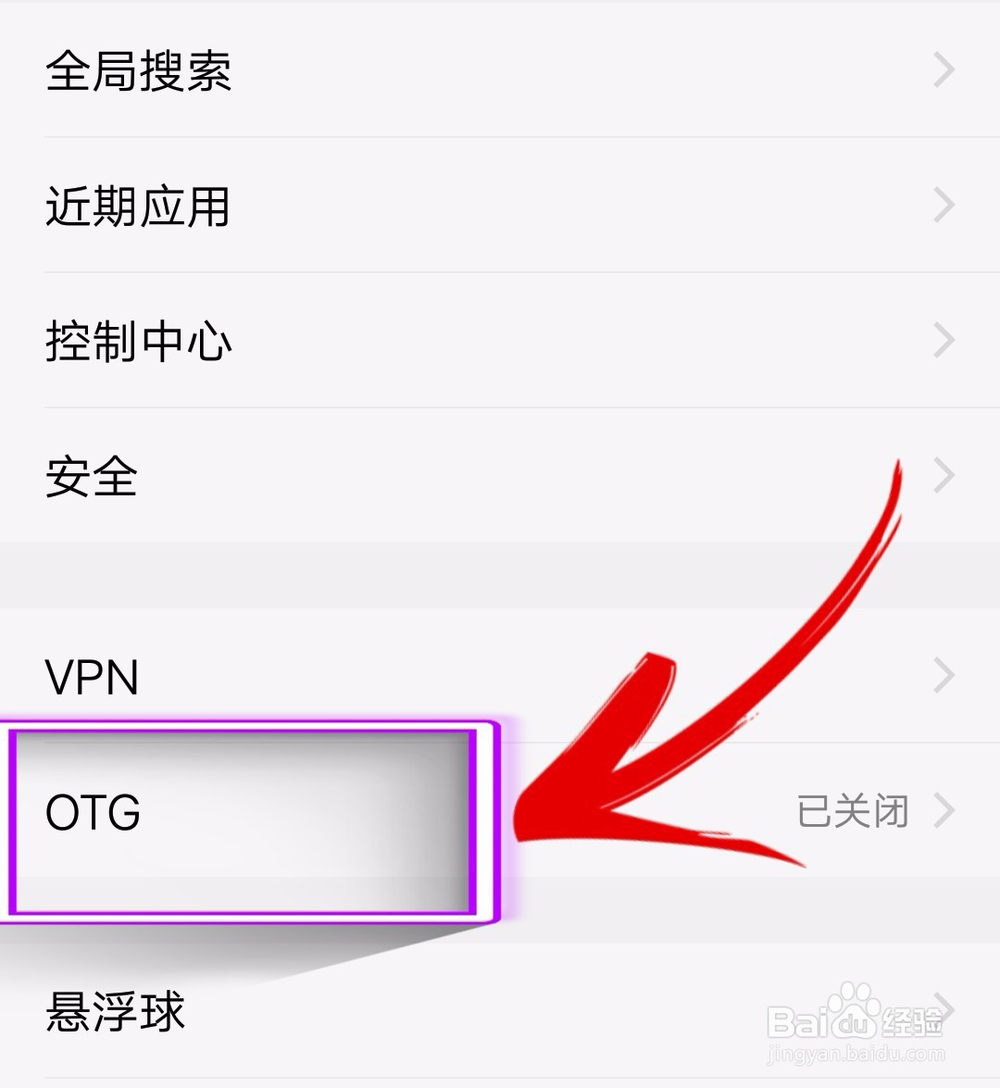Select the 近期应用 settings entry

point(140,207)
